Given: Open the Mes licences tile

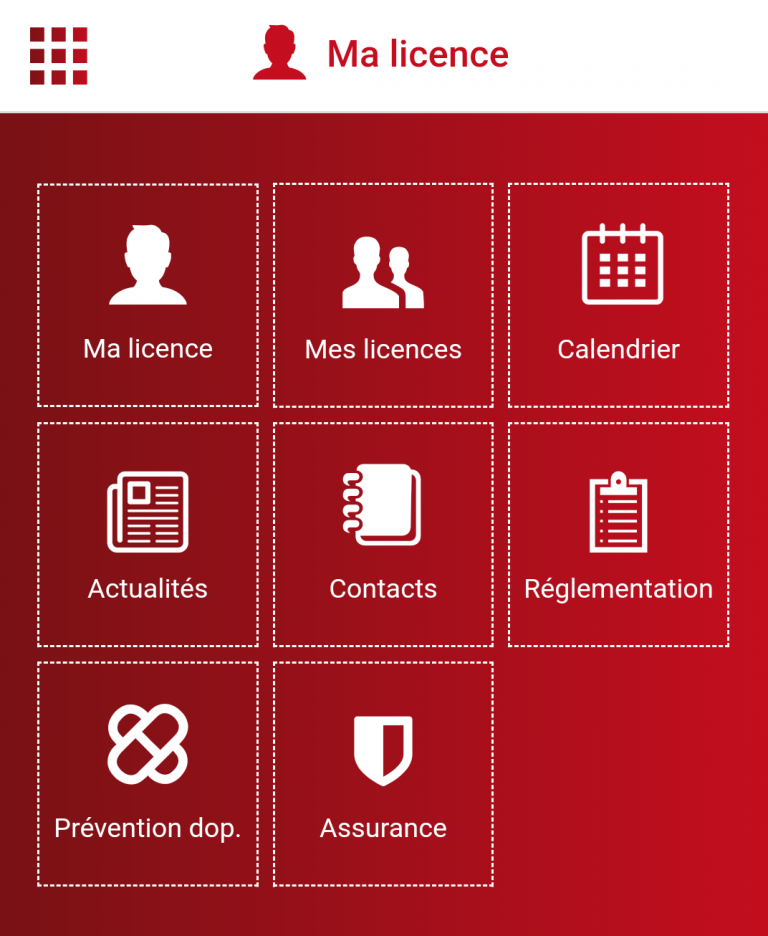Looking at the screenshot, I should 383,293.
